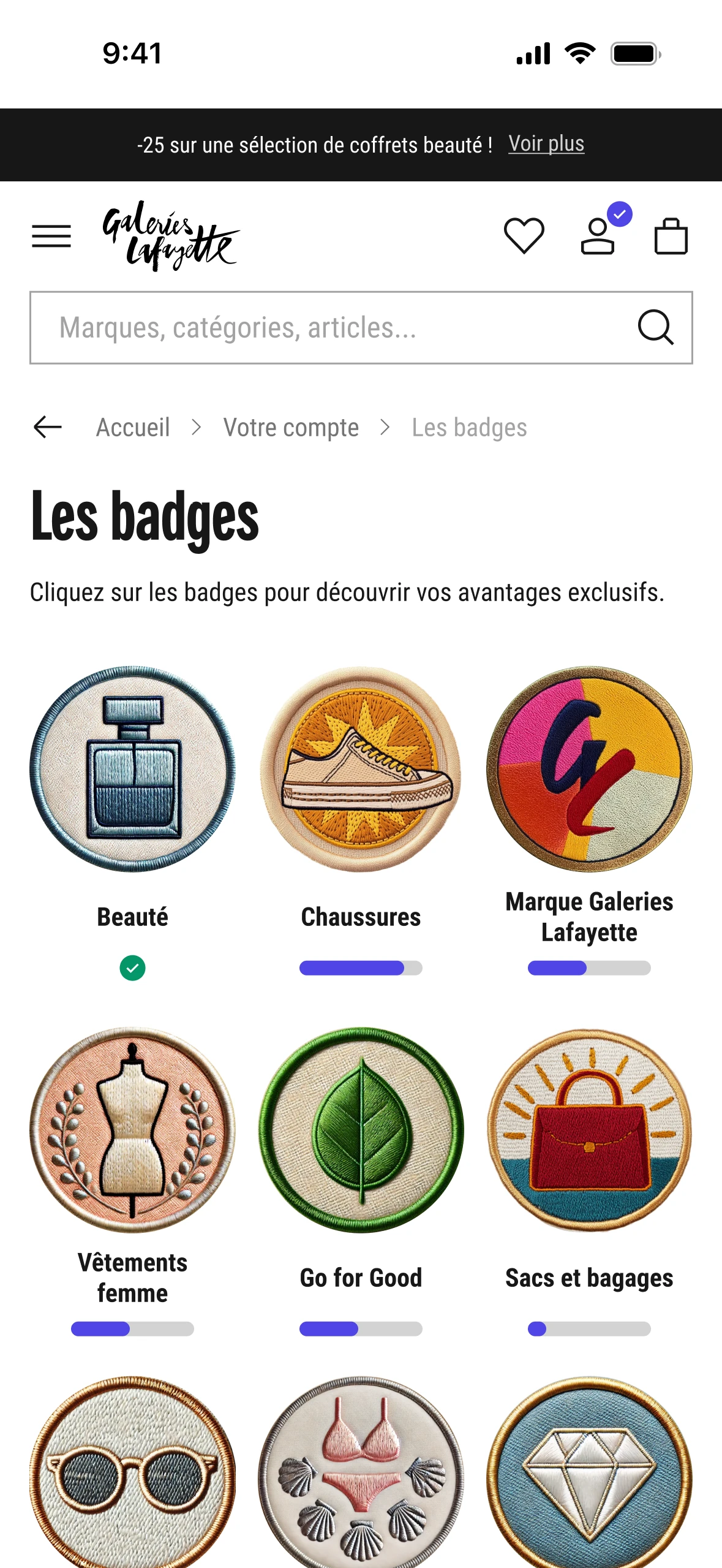This screenshot has width=722, height=1568.
Task: Open the shopping bag
Action: click(671, 237)
